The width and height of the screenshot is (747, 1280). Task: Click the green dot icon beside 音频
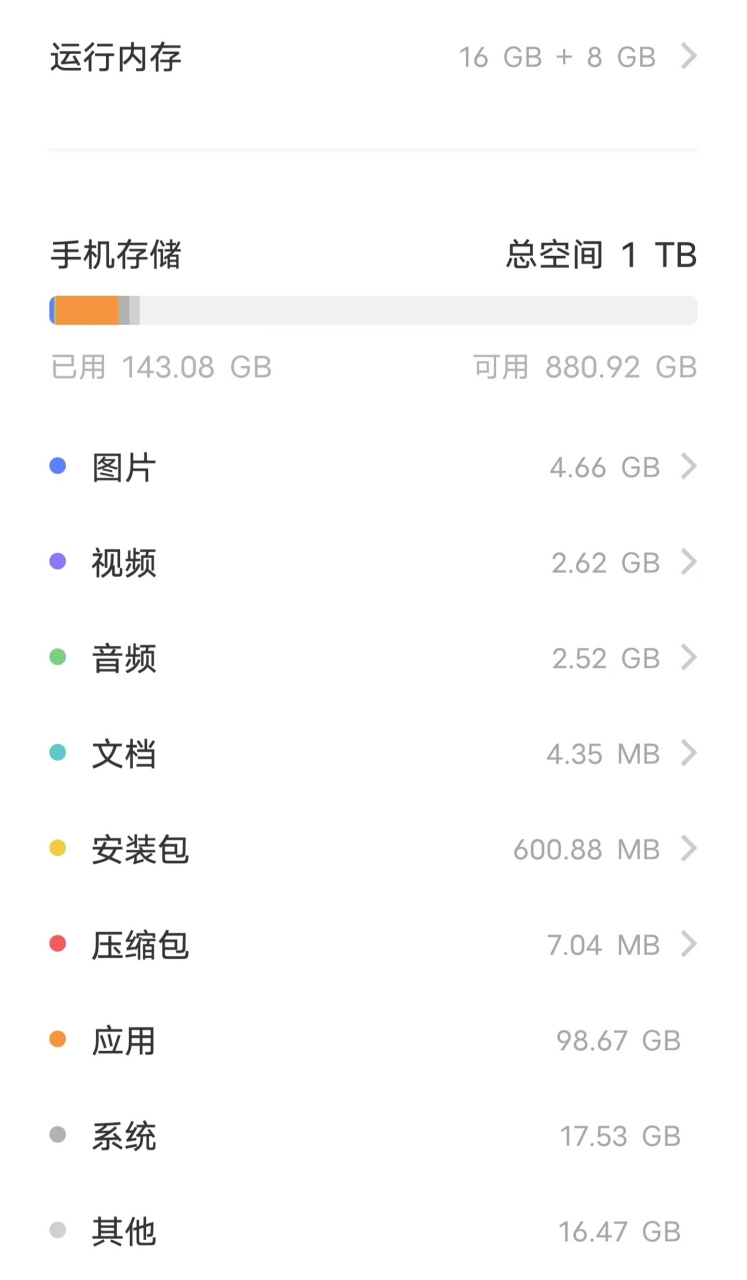pyautogui.click(x=57, y=657)
